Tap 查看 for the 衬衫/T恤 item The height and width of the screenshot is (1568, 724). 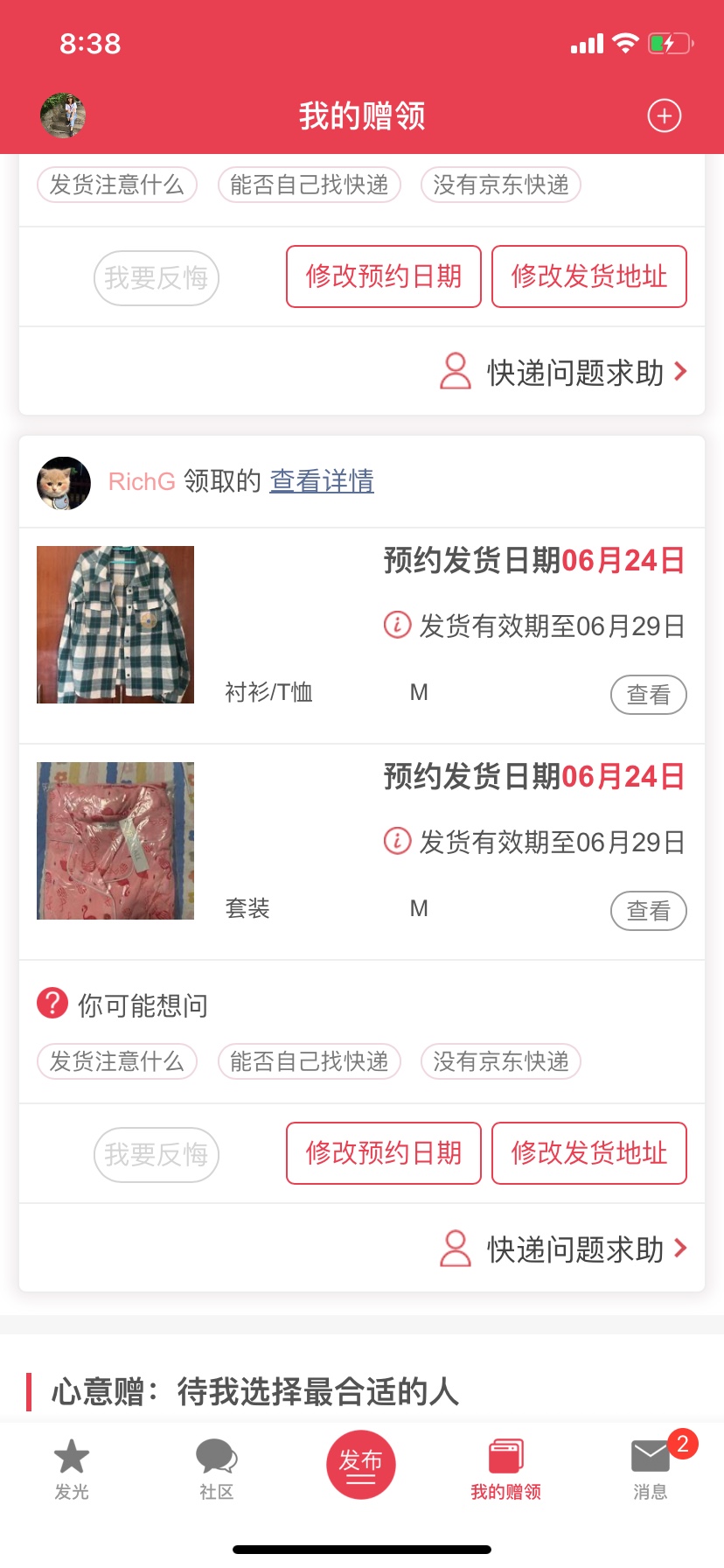point(648,695)
